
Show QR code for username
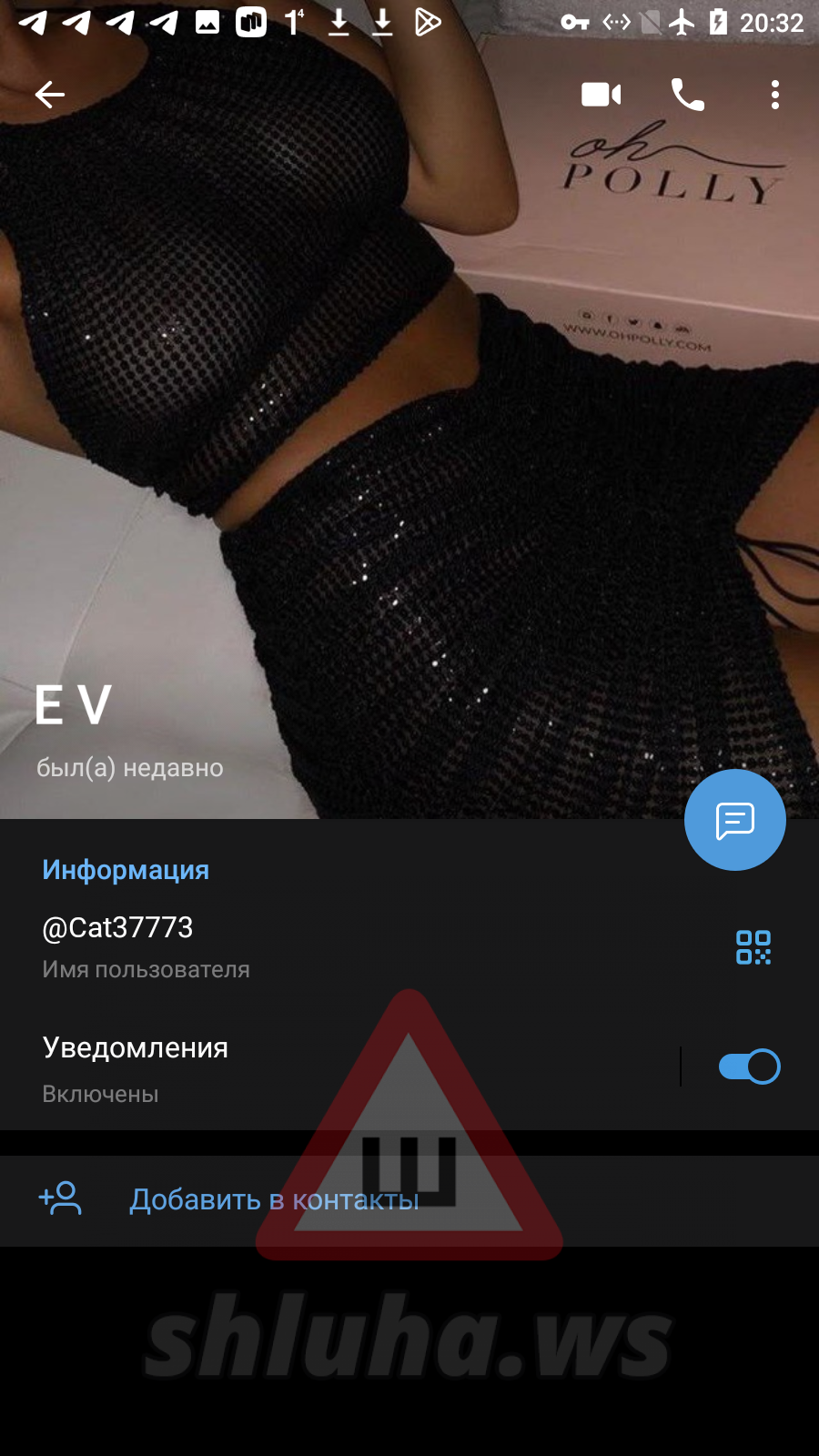pyautogui.click(x=753, y=947)
